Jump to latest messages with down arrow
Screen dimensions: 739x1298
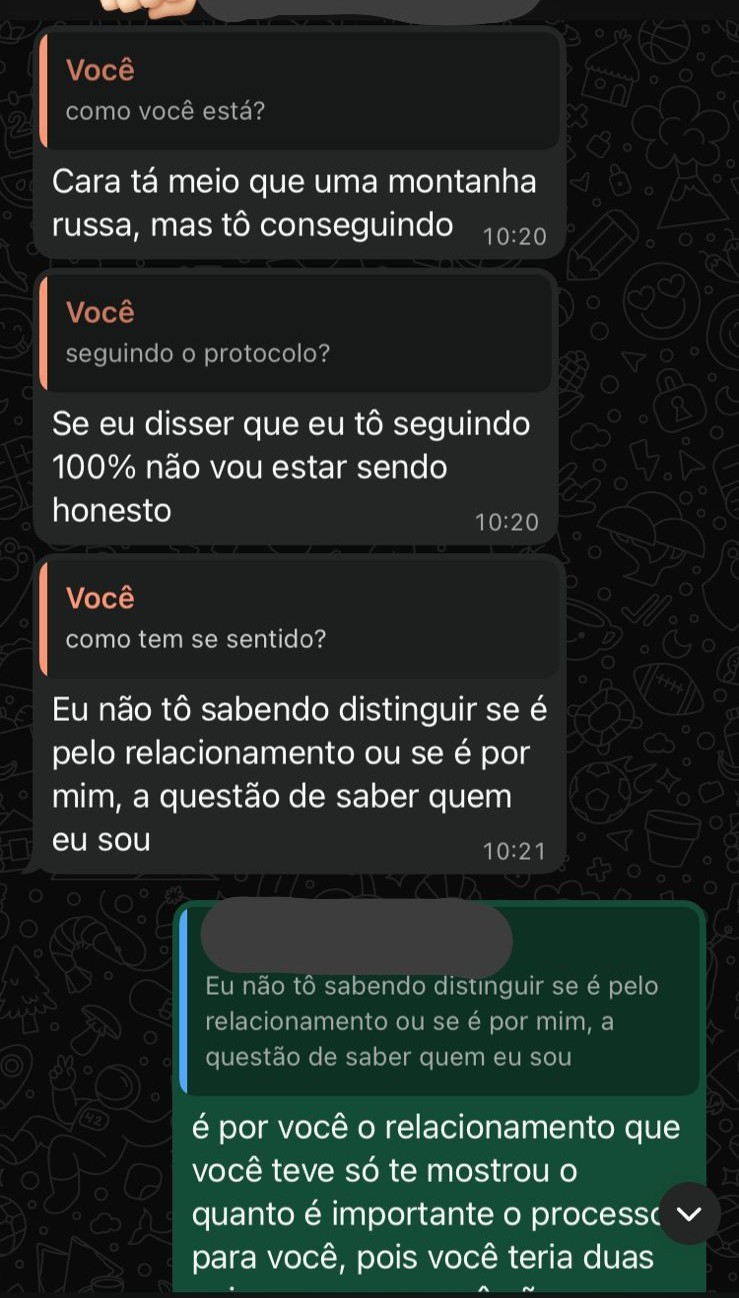tap(689, 1213)
